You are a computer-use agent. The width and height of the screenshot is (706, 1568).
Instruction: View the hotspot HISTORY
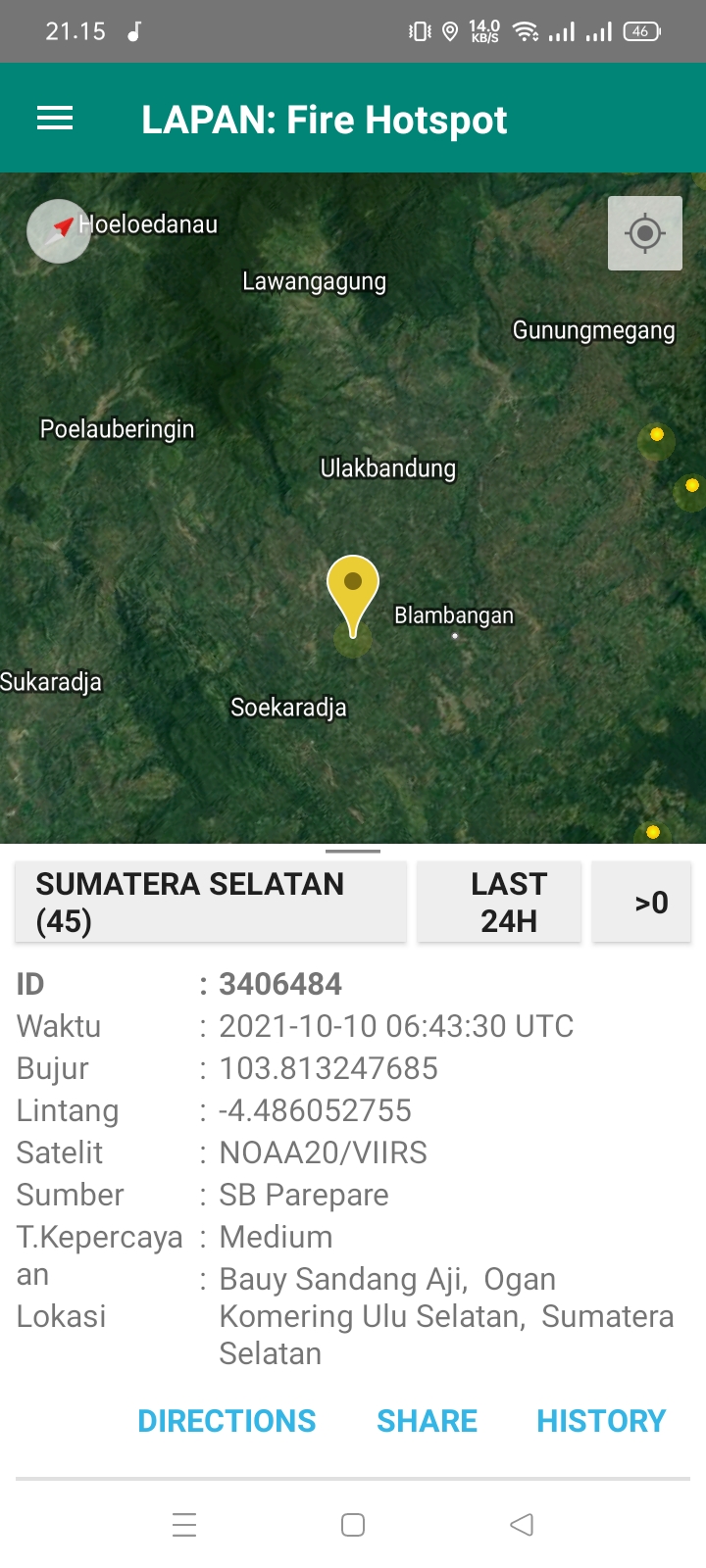(x=600, y=1420)
